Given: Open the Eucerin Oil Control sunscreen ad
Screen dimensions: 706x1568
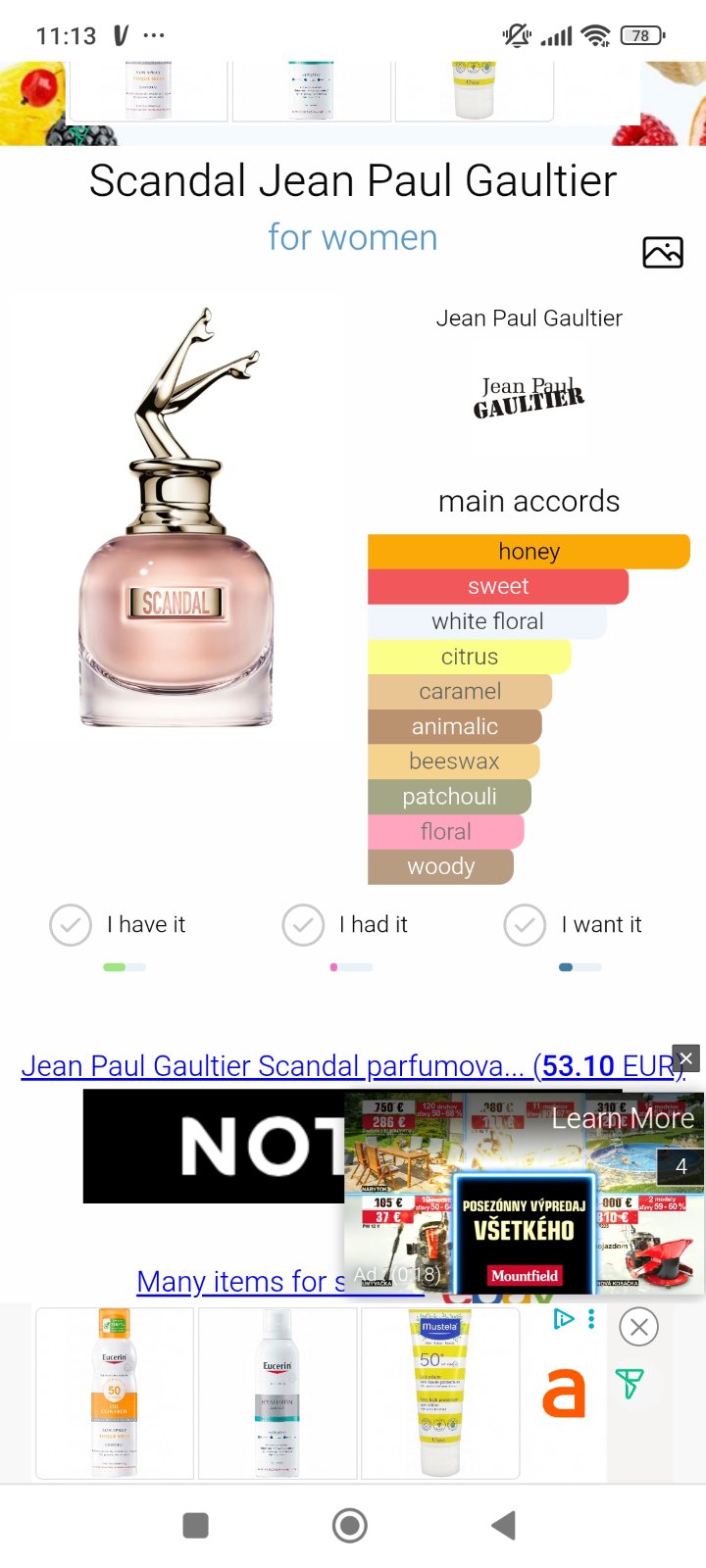Looking at the screenshot, I should (115, 1393).
